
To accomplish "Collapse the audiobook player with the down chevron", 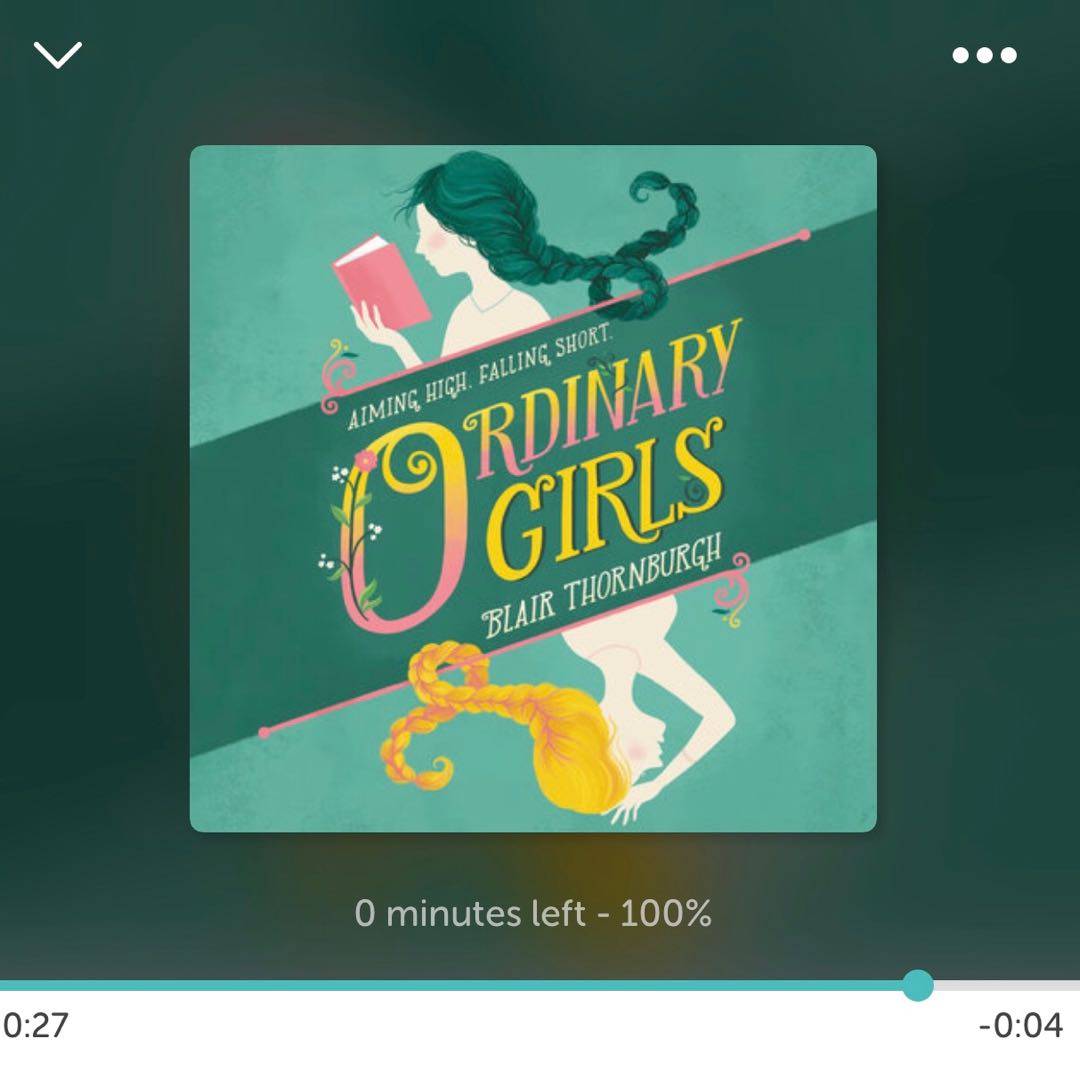I will [57, 55].
